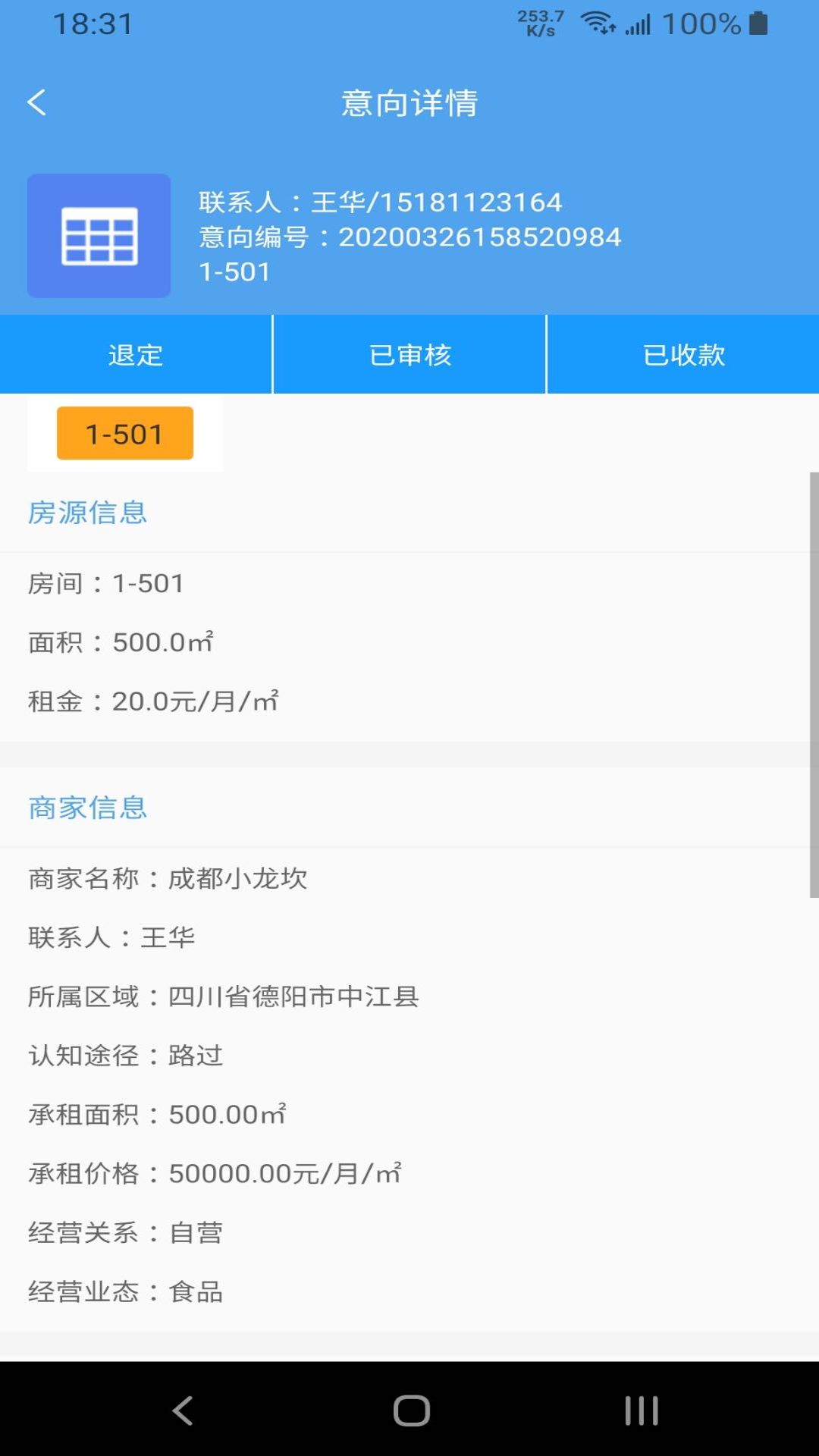Tap the signal strength icon
819x1456 pixels.
click(x=637, y=25)
